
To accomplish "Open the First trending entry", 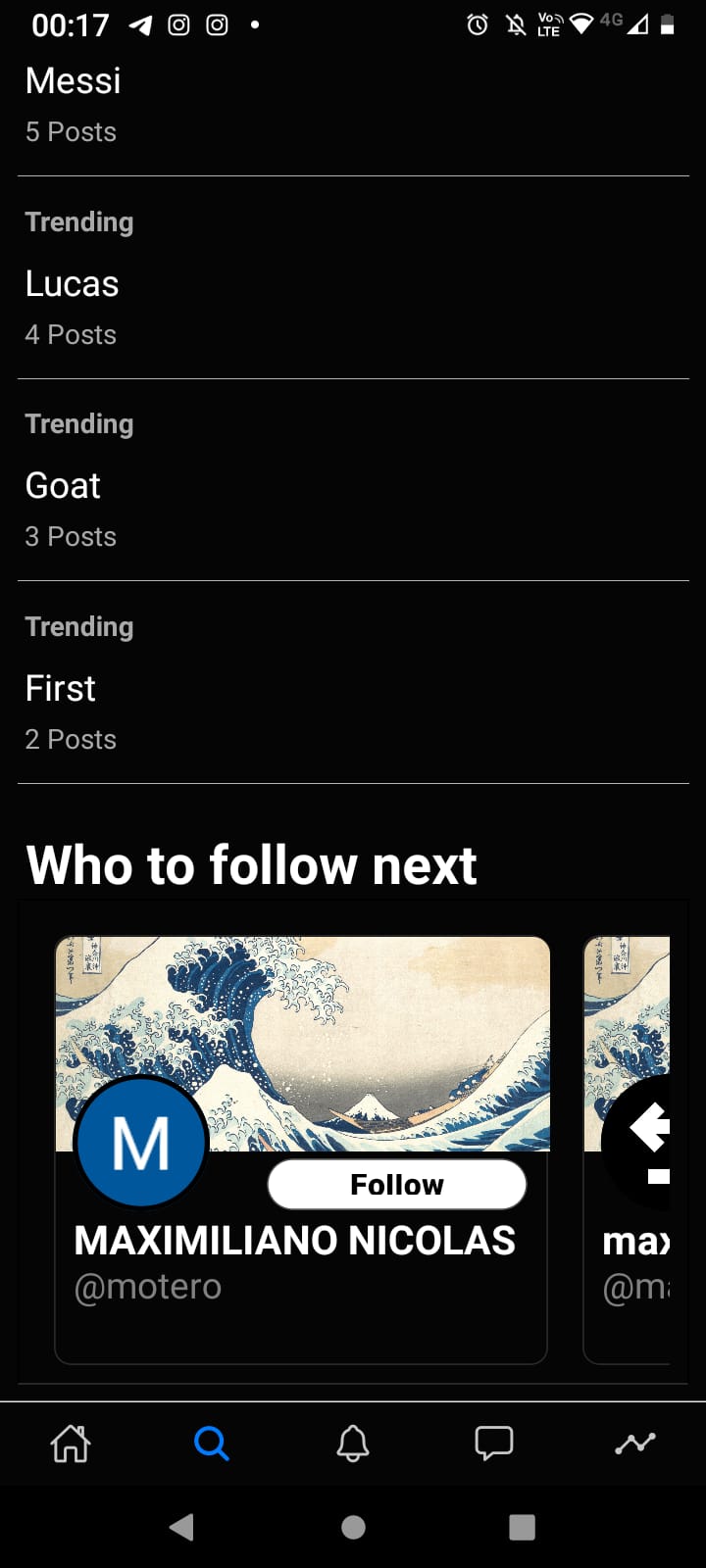I will [x=60, y=688].
